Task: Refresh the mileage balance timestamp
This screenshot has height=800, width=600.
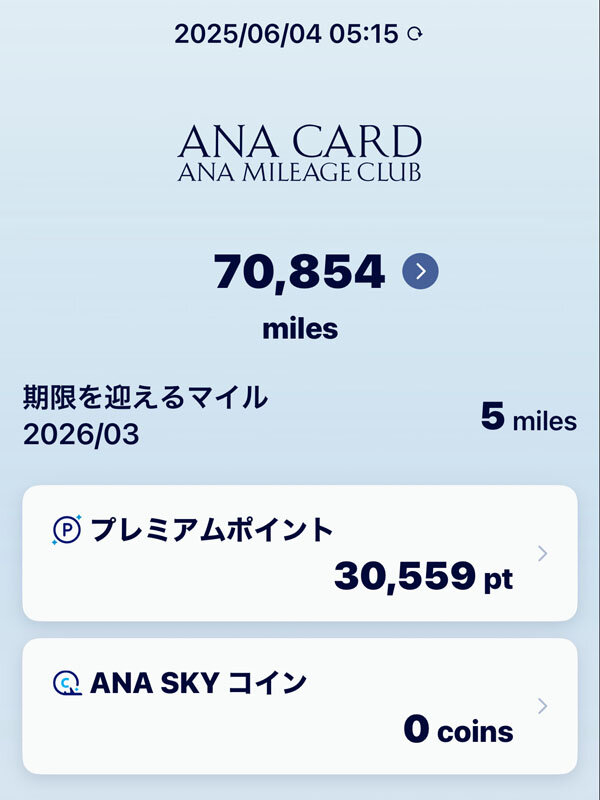Action: tap(415, 34)
